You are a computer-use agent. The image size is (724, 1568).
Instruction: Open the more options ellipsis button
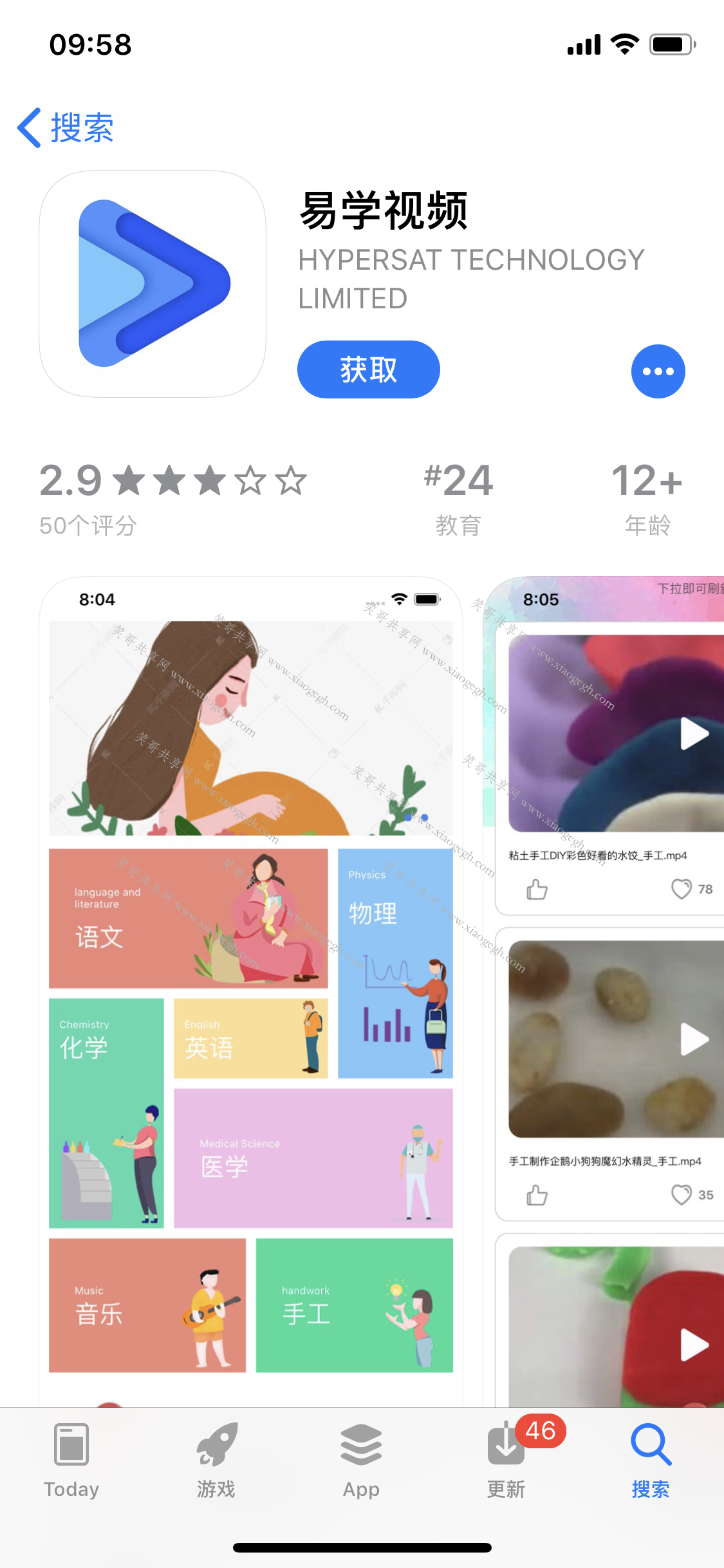point(658,371)
